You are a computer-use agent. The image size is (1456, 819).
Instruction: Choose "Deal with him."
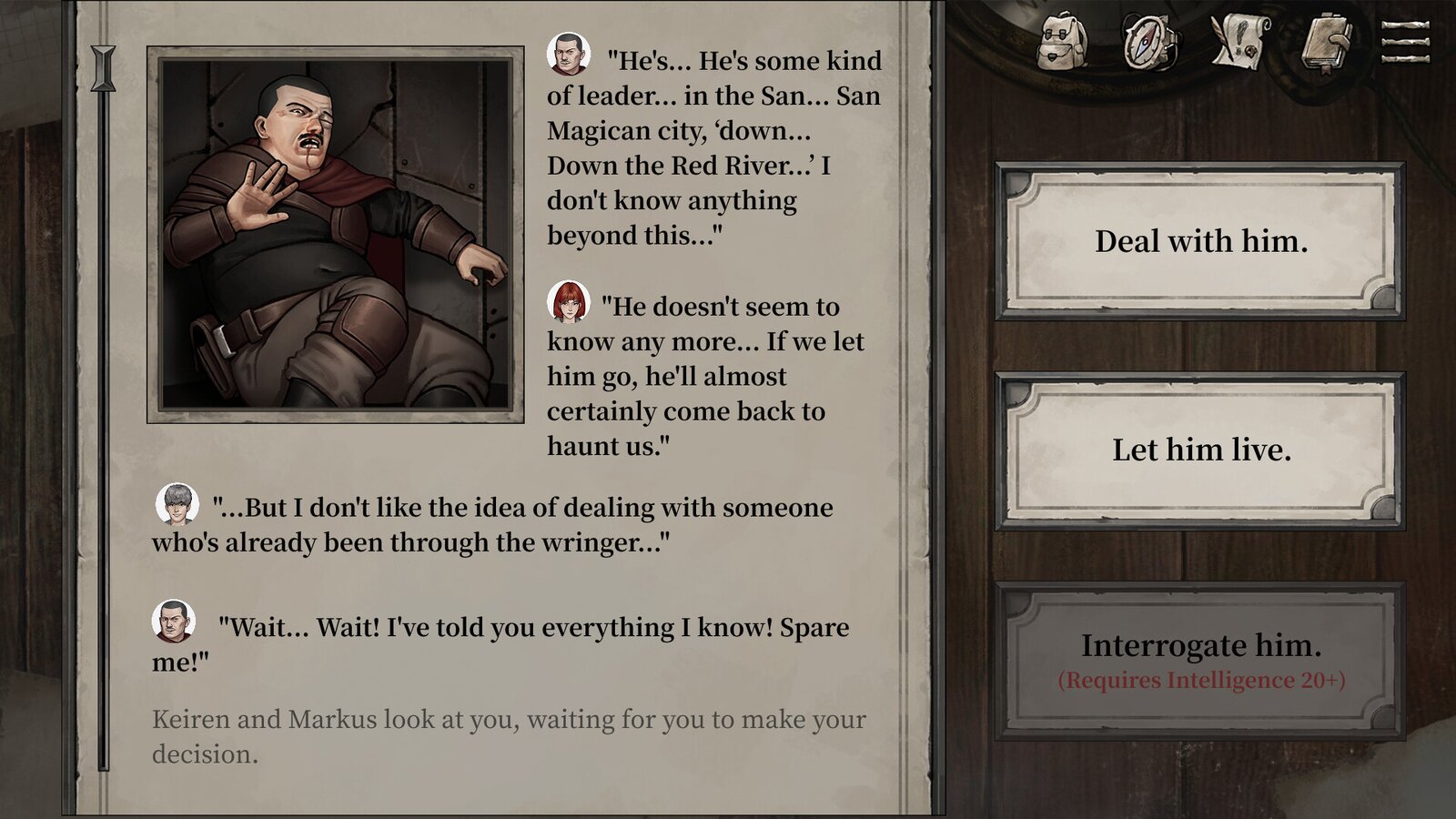point(1200,241)
